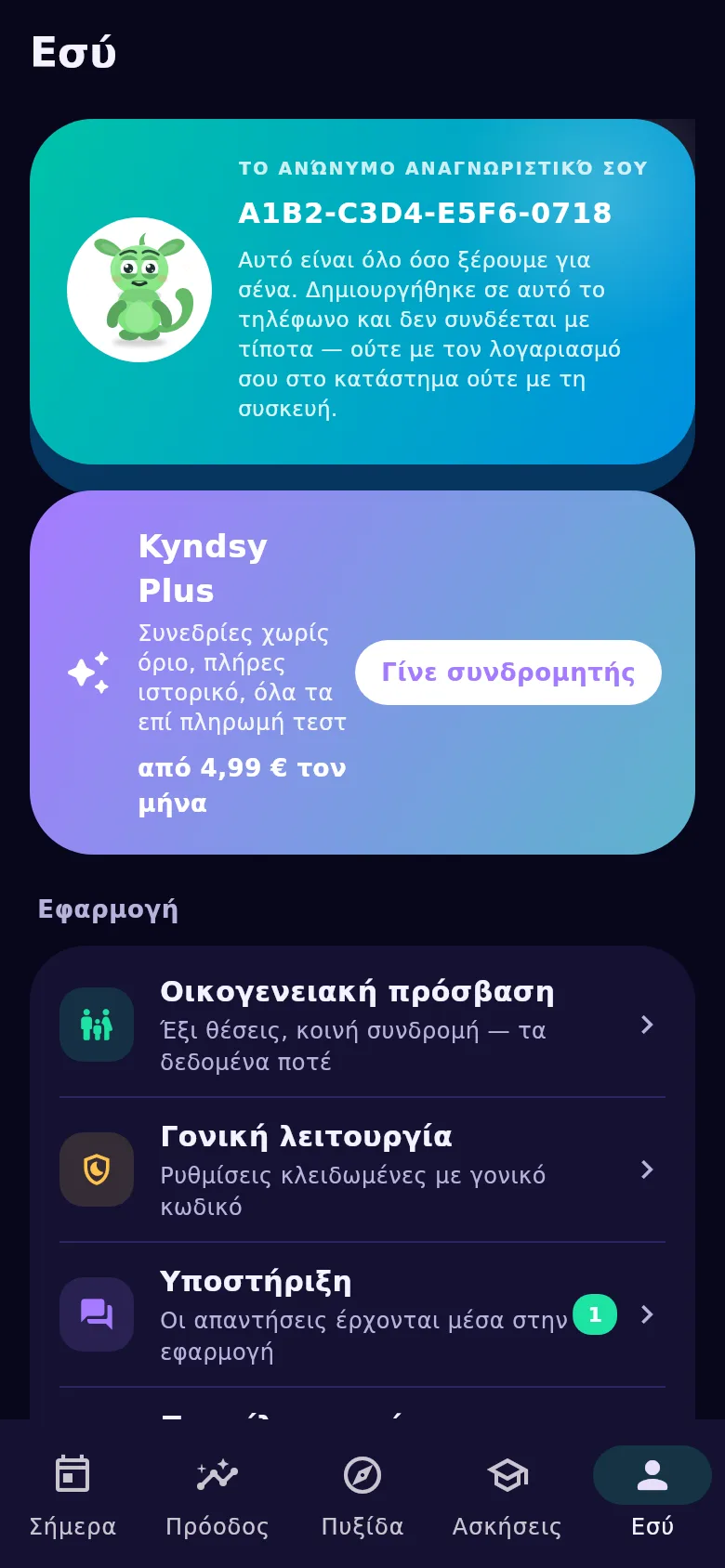Go to the Πρόοδος tab
The height and width of the screenshot is (1568, 725).
(217, 1494)
